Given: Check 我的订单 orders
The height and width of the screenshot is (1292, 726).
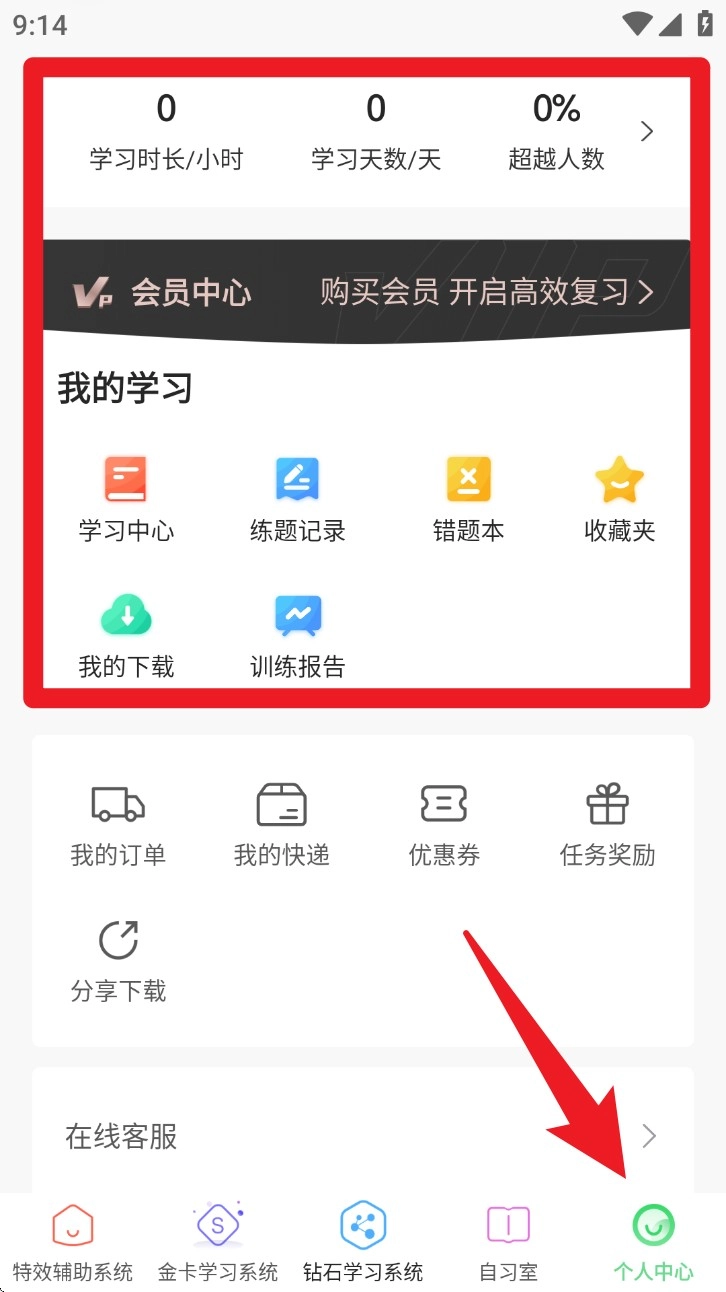Looking at the screenshot, I should click(118, 825).
